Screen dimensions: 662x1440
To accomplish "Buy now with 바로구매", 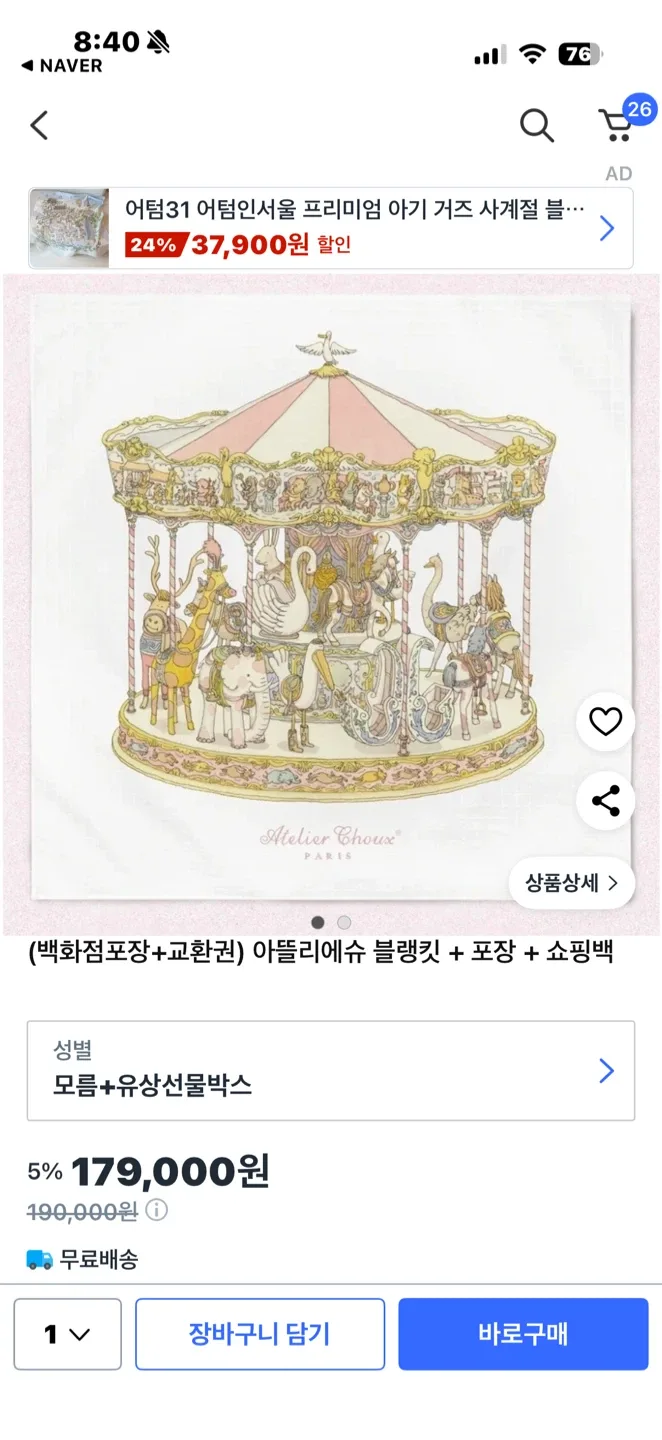I will pos(523,1334).
